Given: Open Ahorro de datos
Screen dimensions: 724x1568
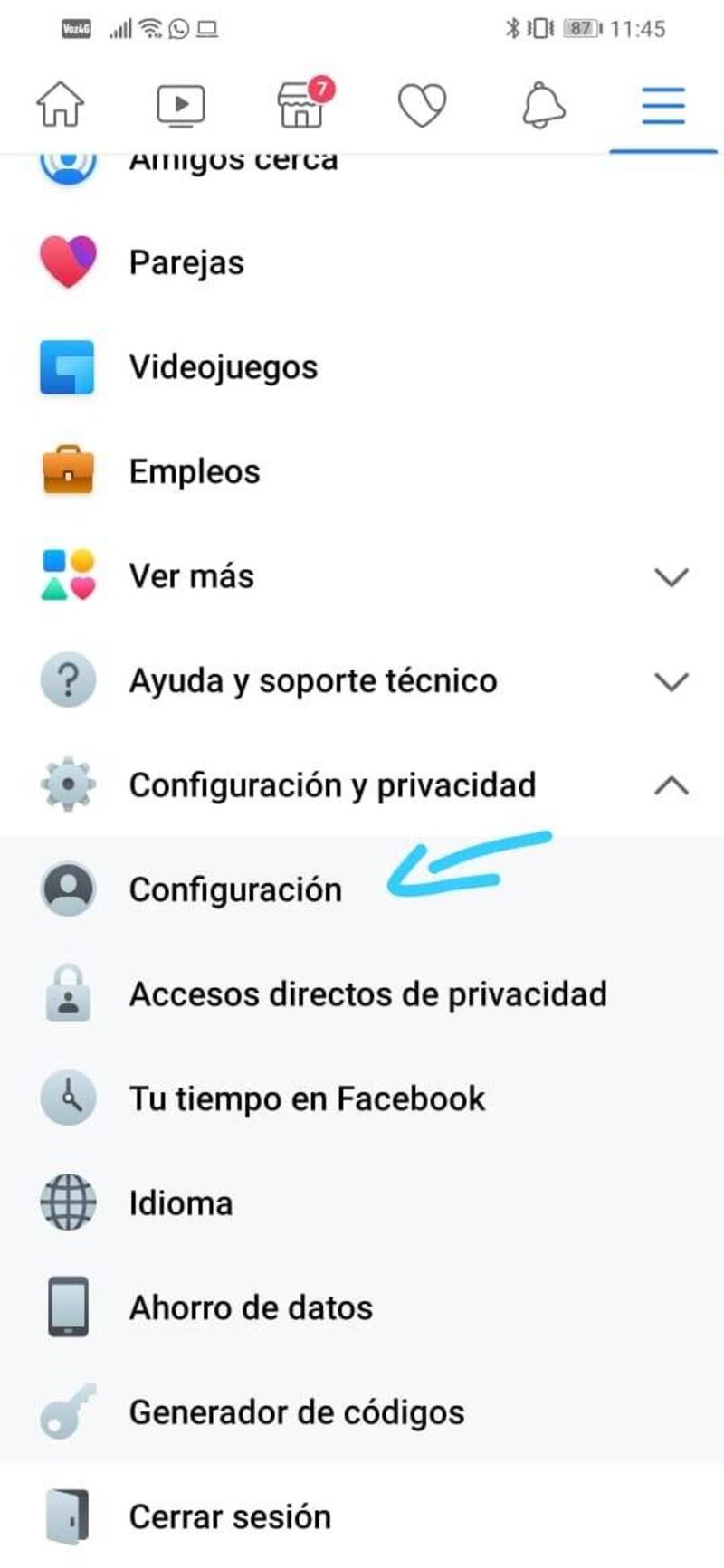Looking at the screenshot, I should pos(362,1307).
